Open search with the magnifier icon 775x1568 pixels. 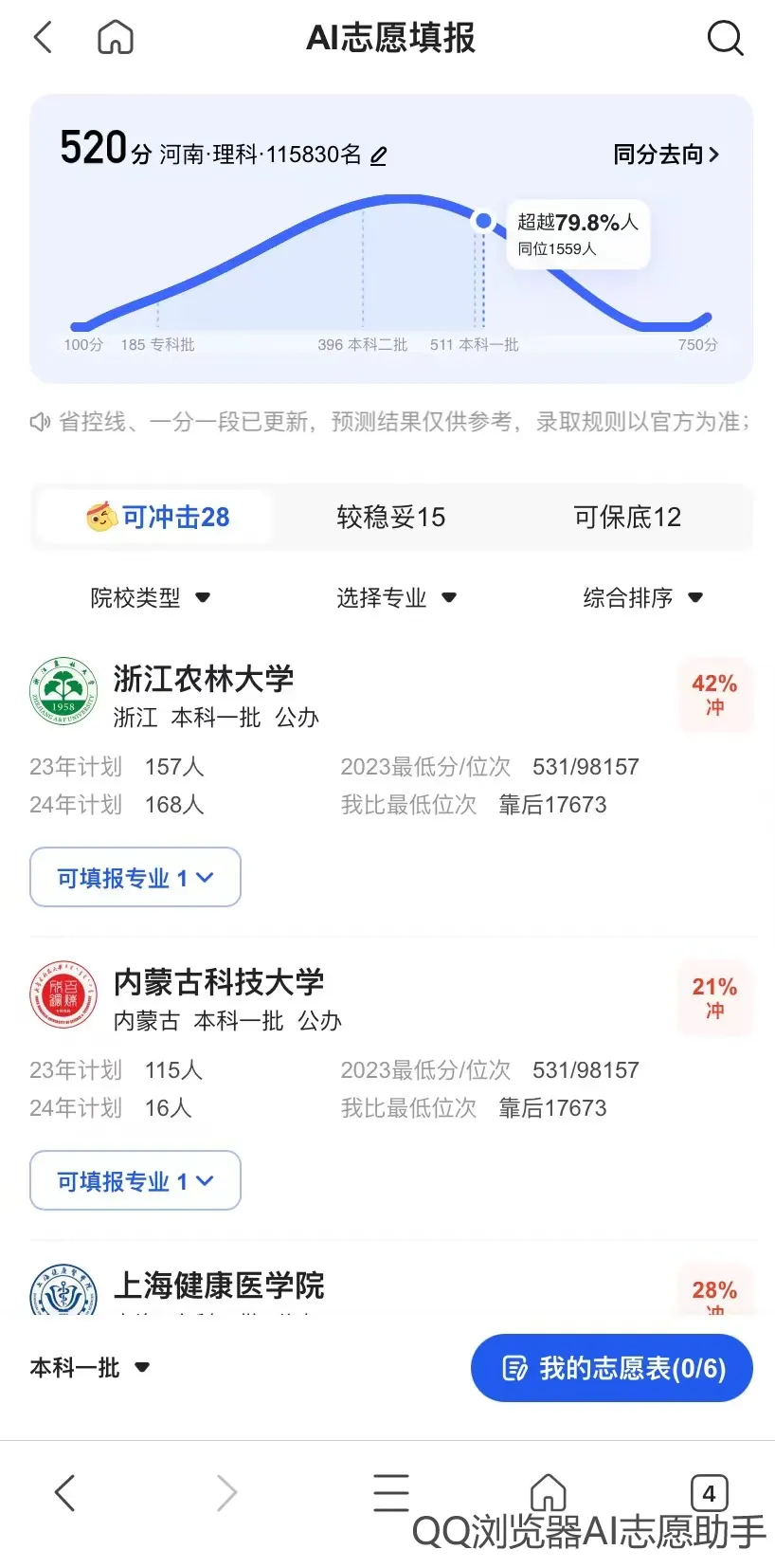(x=725, y=38)
